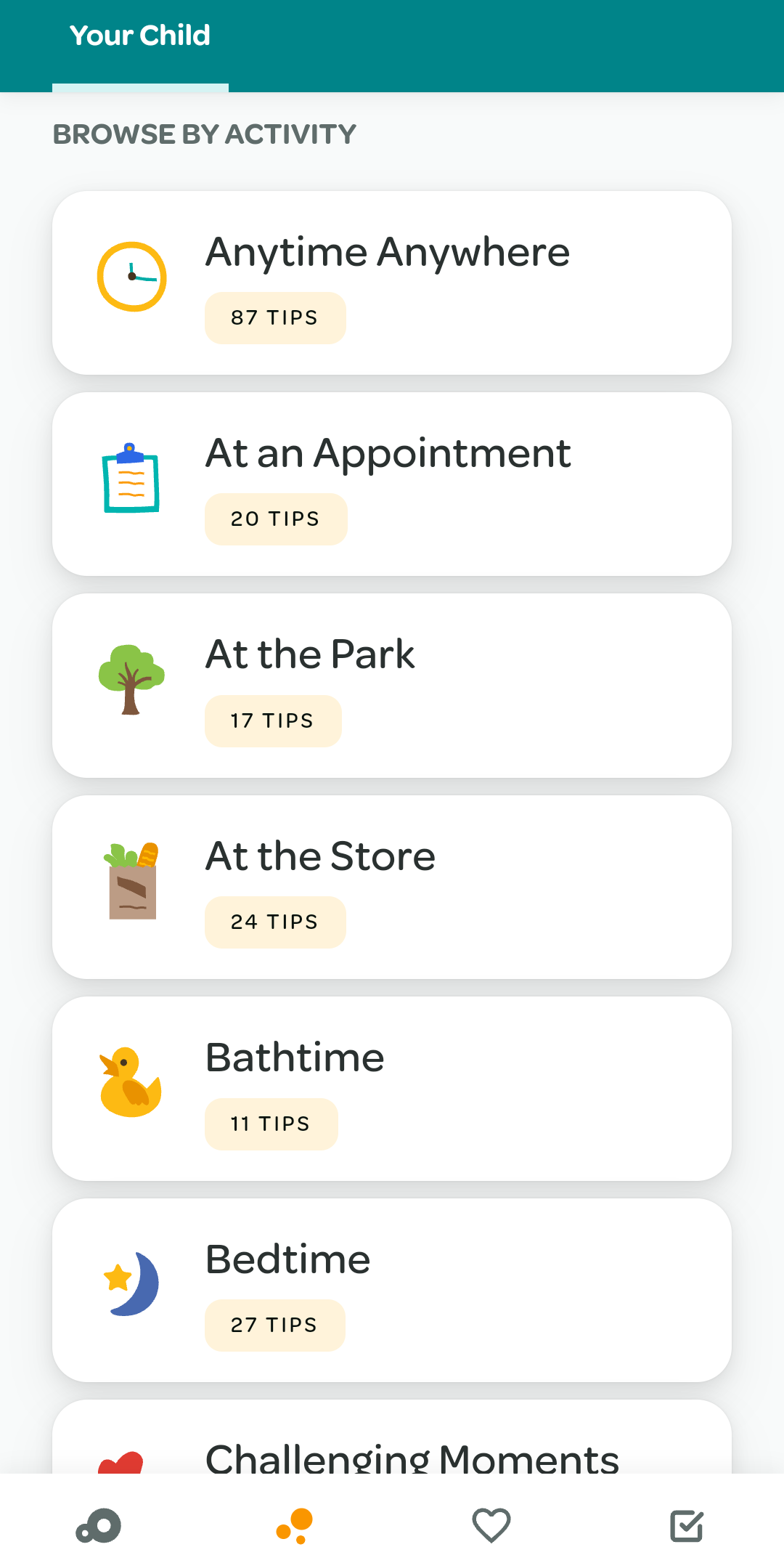Open the Bathtime activity card

click(x=391, y=1088)
